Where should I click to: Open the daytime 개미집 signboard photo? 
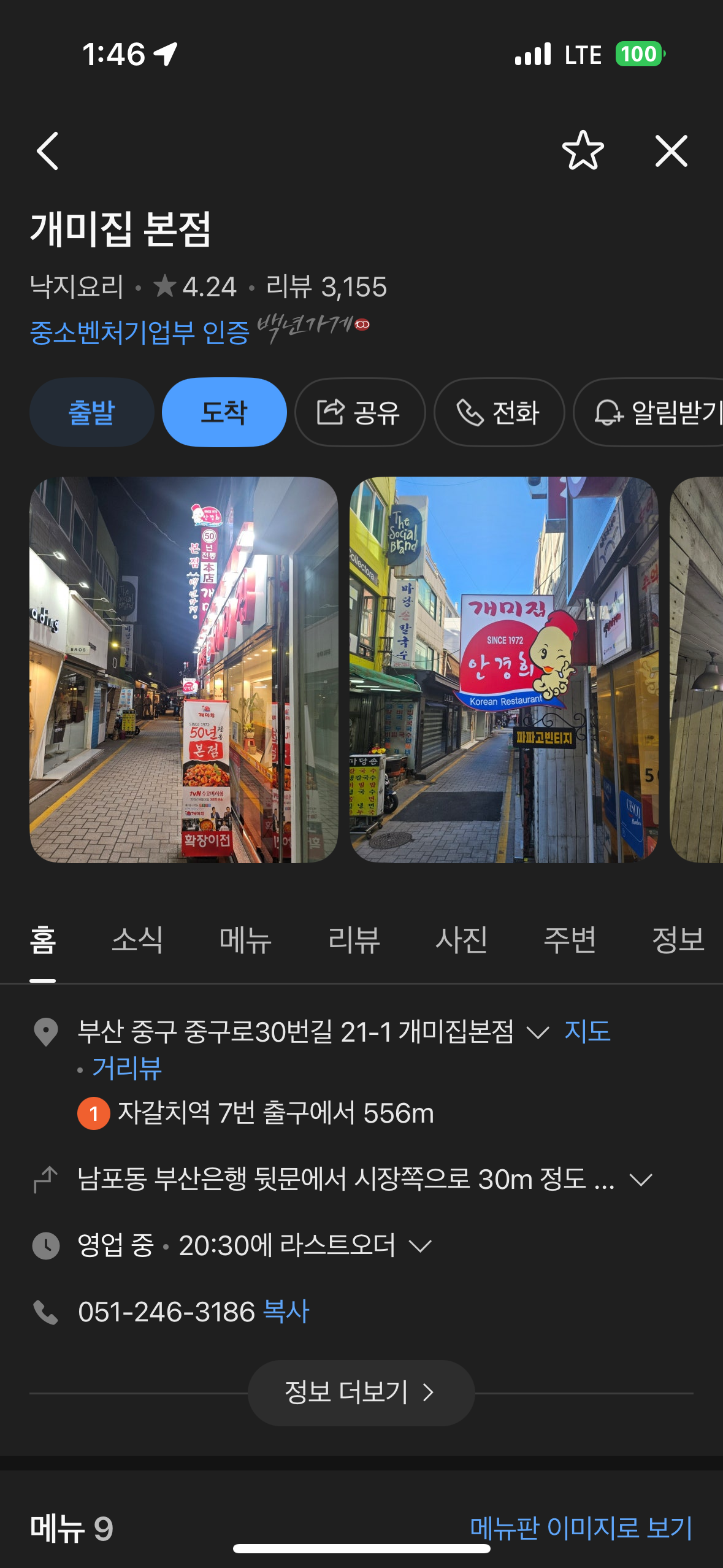pos(503,670)
